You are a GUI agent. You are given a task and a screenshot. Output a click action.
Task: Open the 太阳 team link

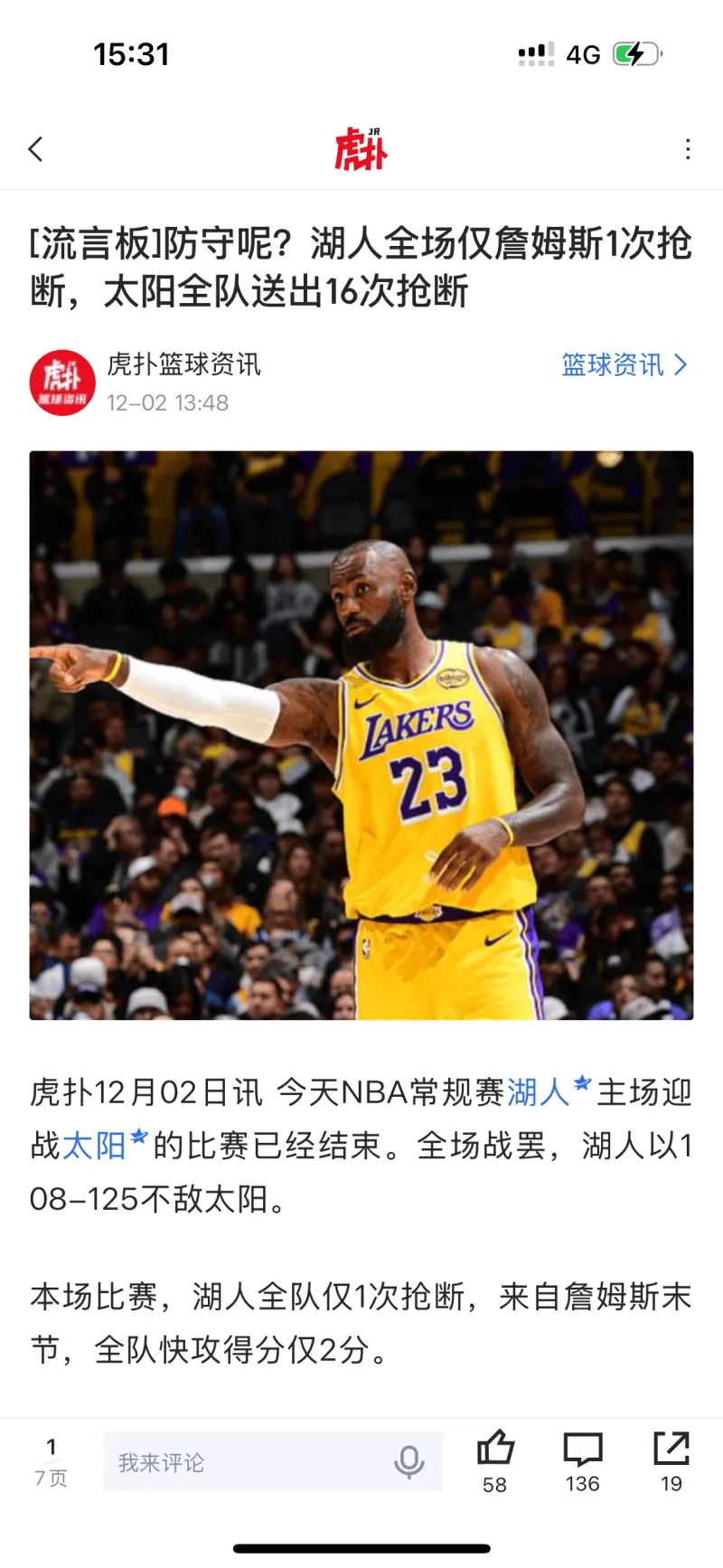click(x=94, y=1146)
